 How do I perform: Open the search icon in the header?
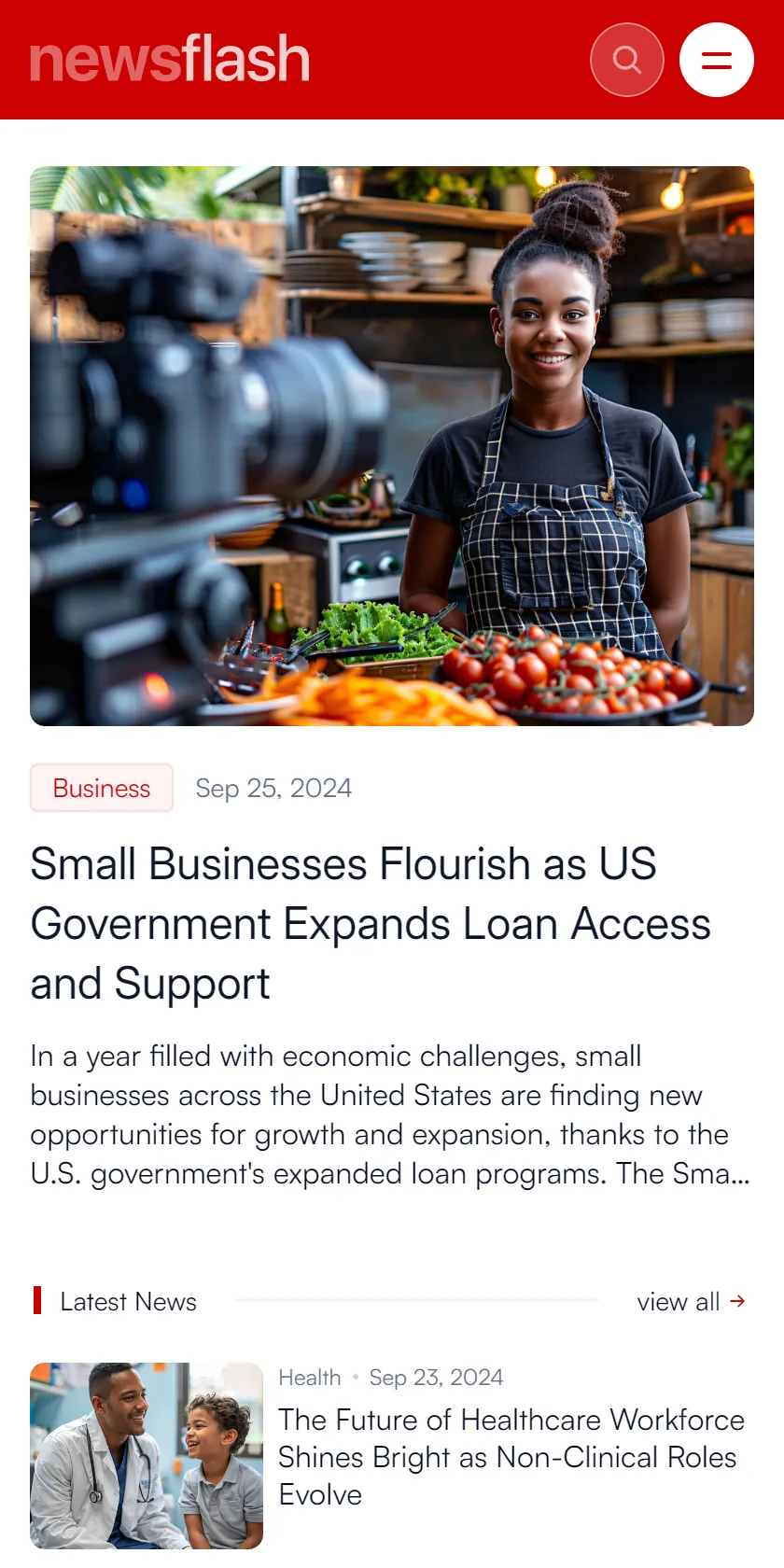coord(627,60)
